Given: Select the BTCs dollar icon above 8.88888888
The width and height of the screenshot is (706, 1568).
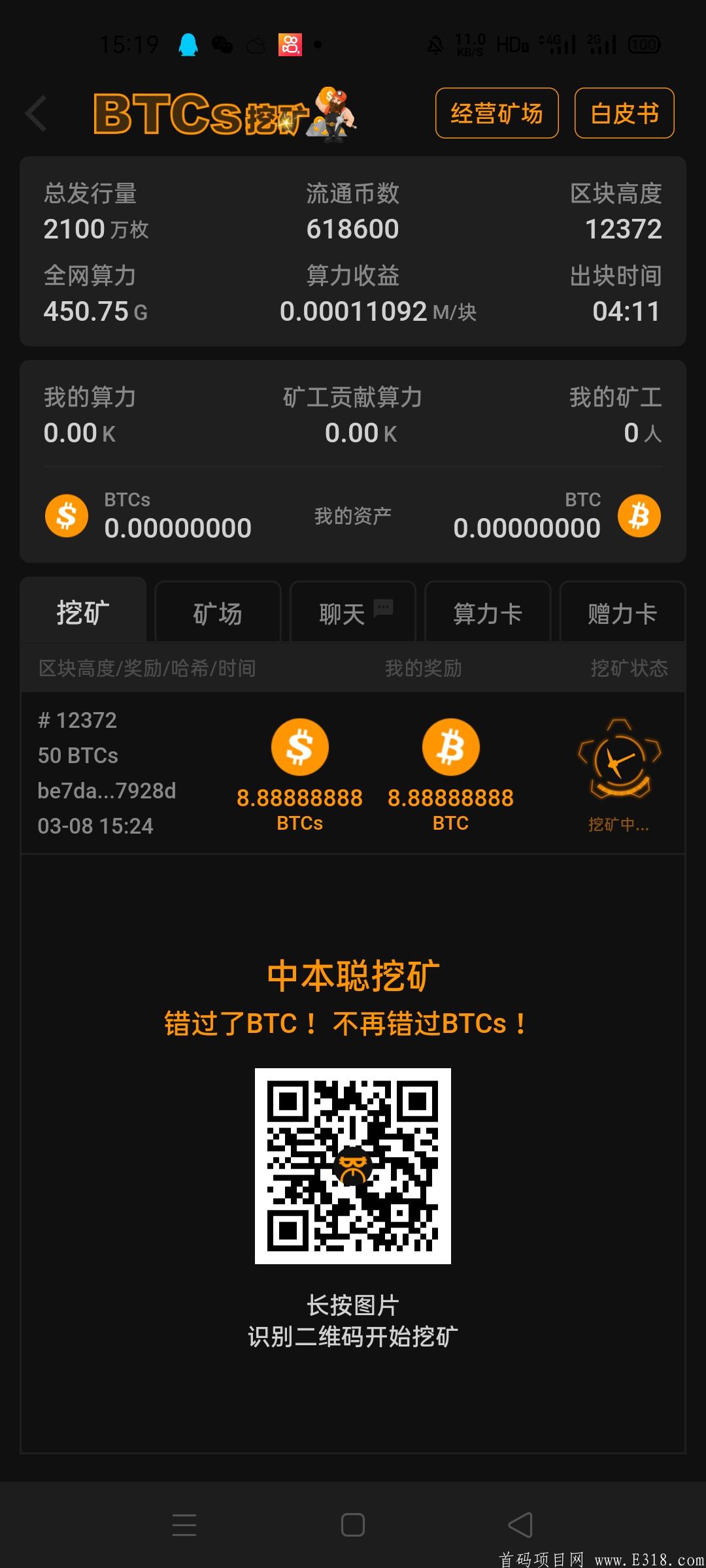Looking at the screenshot, I should (299, 747).
